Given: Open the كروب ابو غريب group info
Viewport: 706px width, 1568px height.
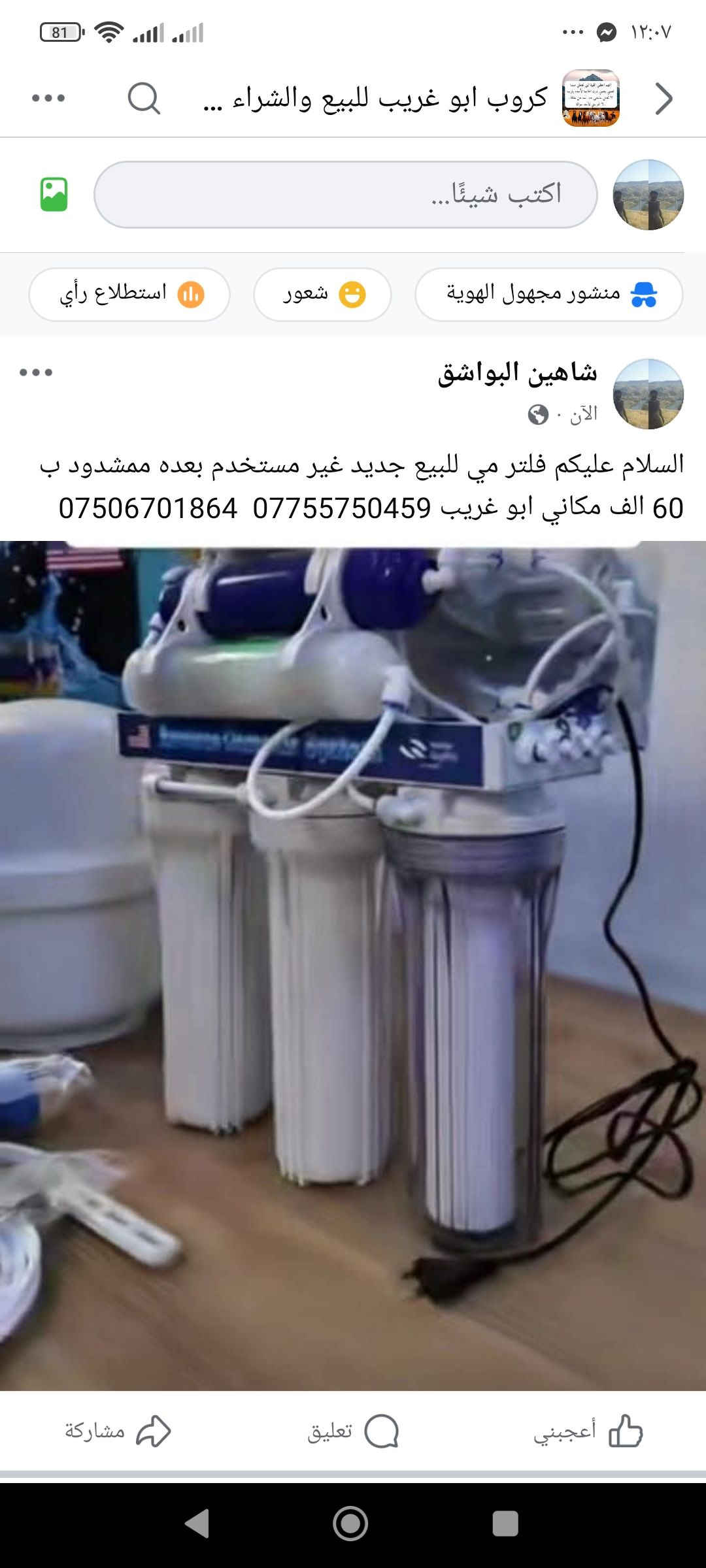Looking at the screenshot, I should (376, 99).
